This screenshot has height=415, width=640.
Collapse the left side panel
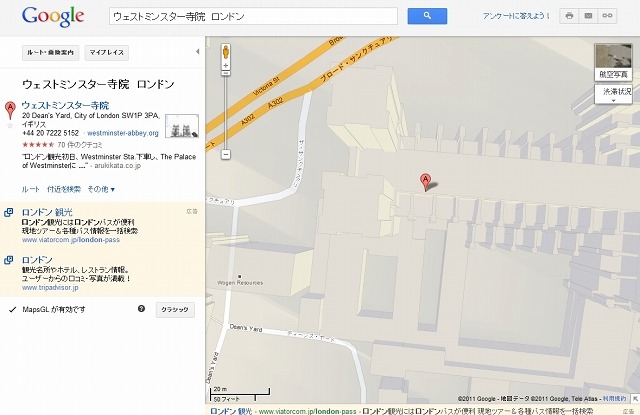click(x=196, y=51)
